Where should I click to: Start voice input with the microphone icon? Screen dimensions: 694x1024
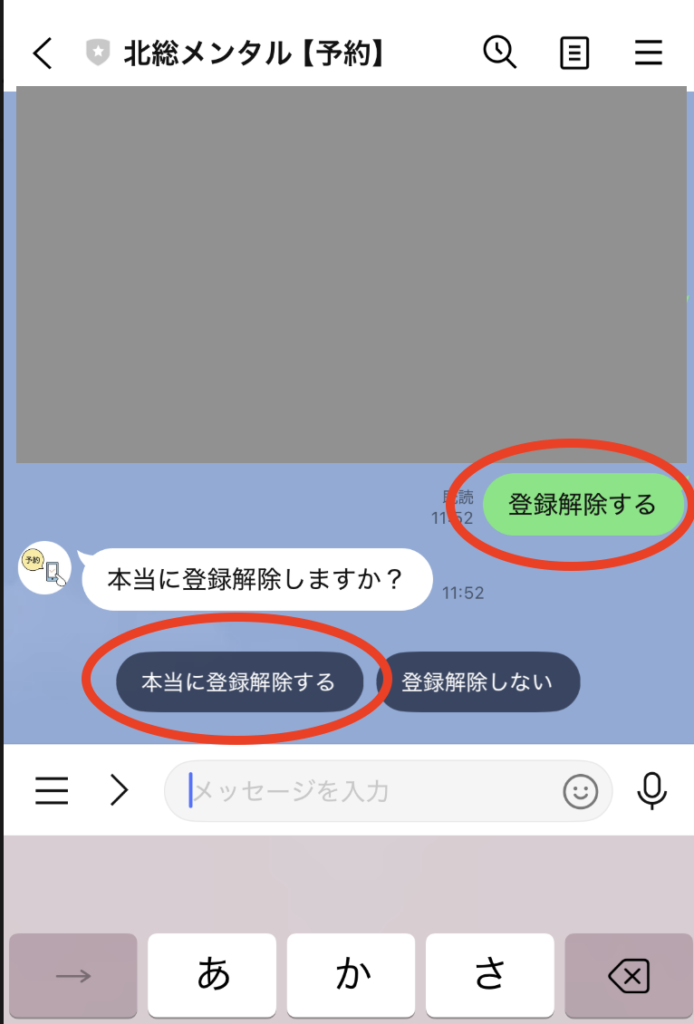click(652, 791)
